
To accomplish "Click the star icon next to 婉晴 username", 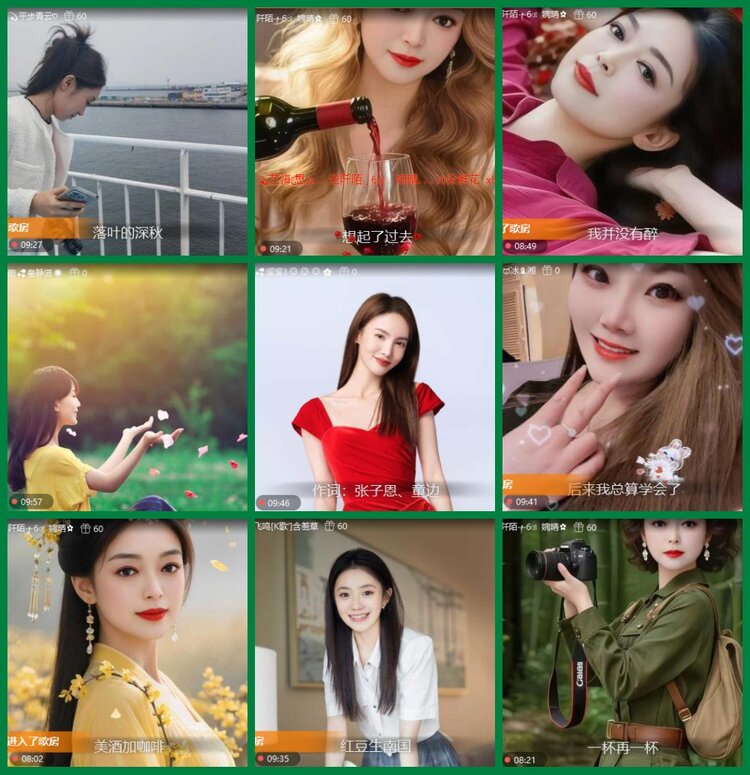I will (316, 17).
